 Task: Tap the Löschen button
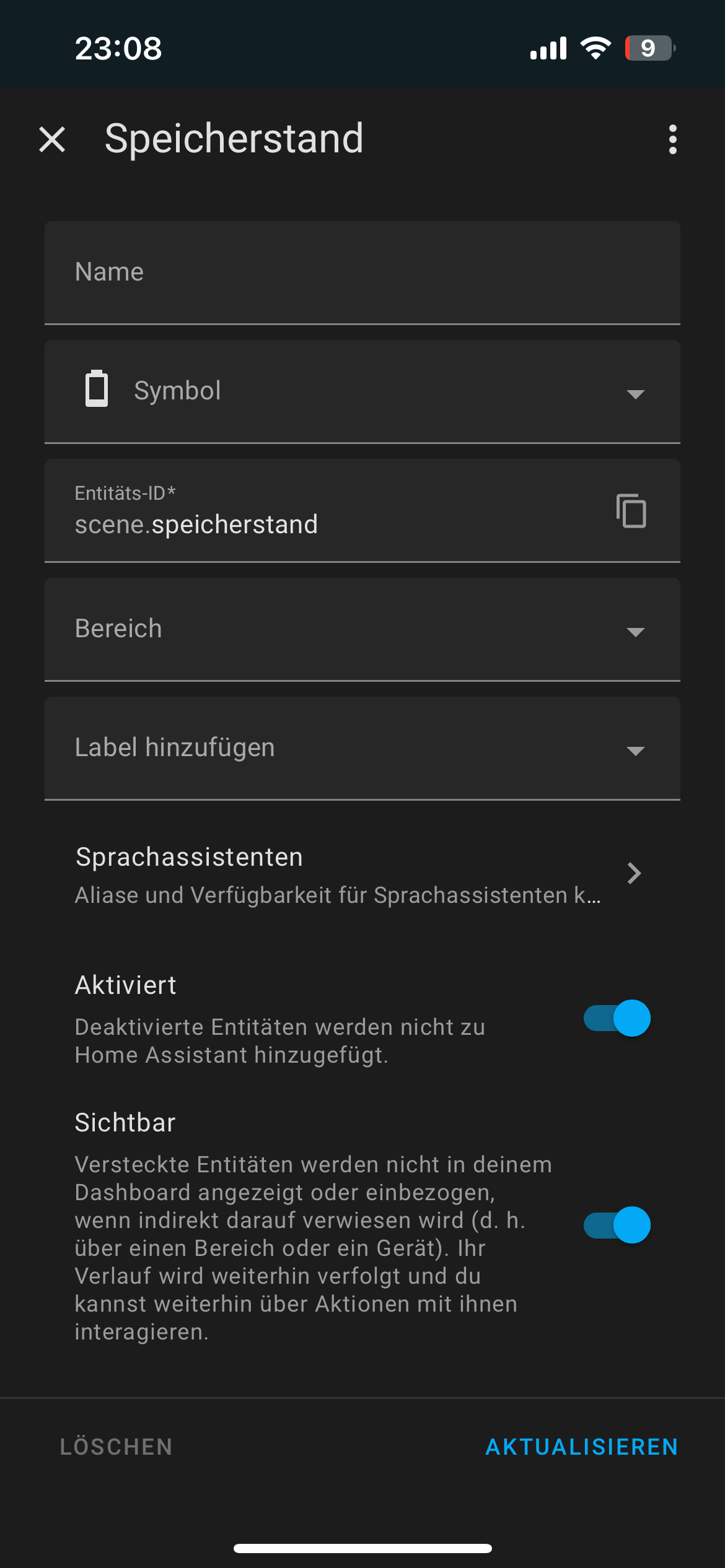click(116, 1447)
